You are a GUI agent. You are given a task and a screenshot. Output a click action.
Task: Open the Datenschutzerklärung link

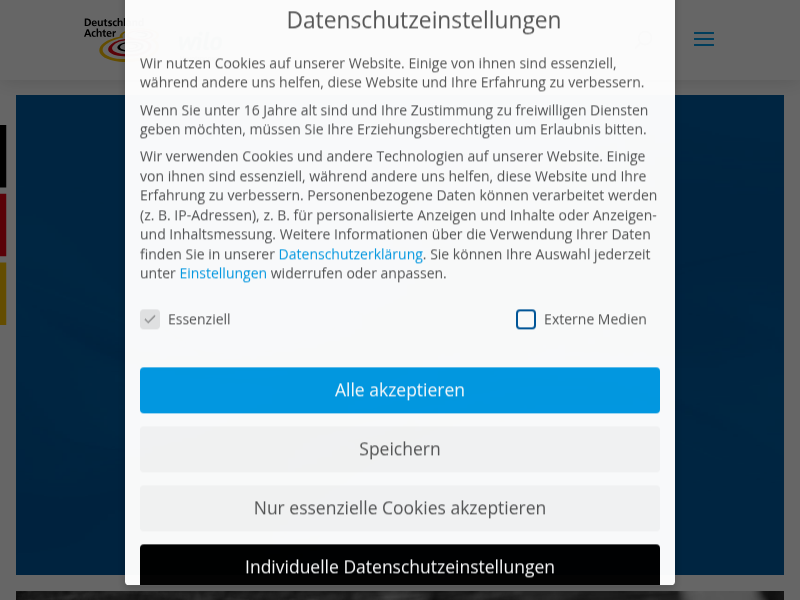(350, 254)
